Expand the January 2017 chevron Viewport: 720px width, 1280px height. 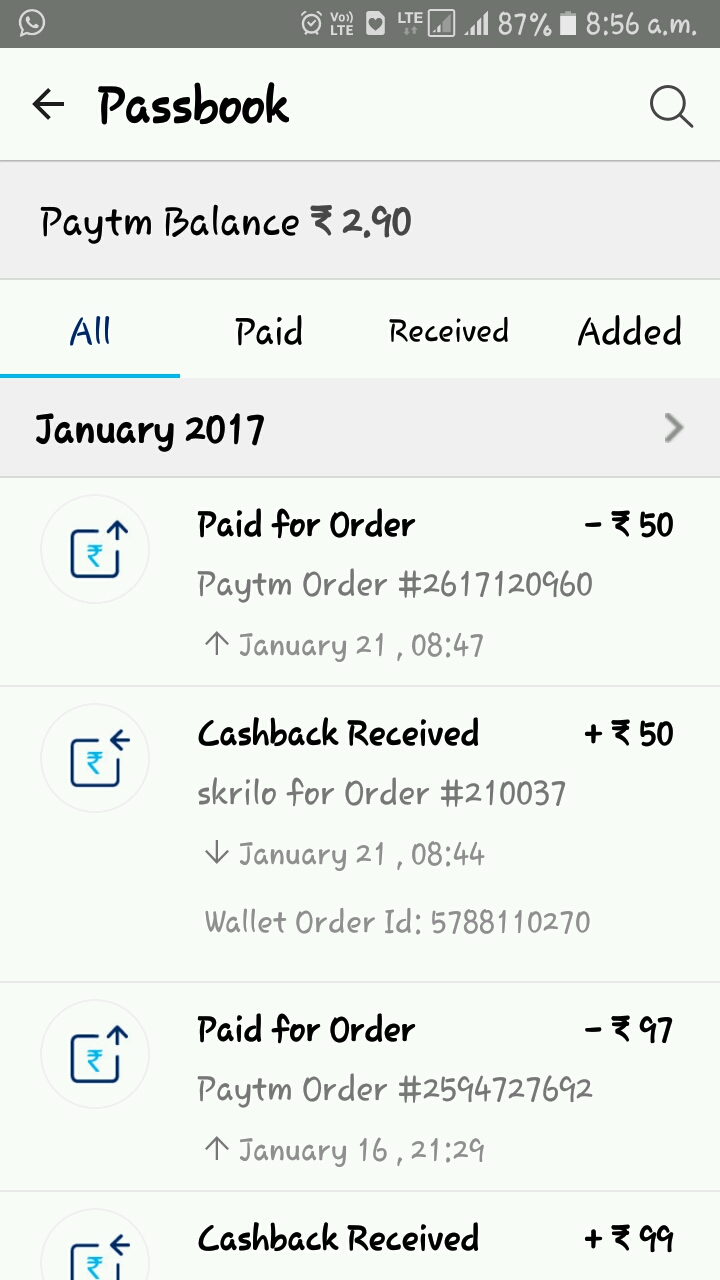pos(673,429)
